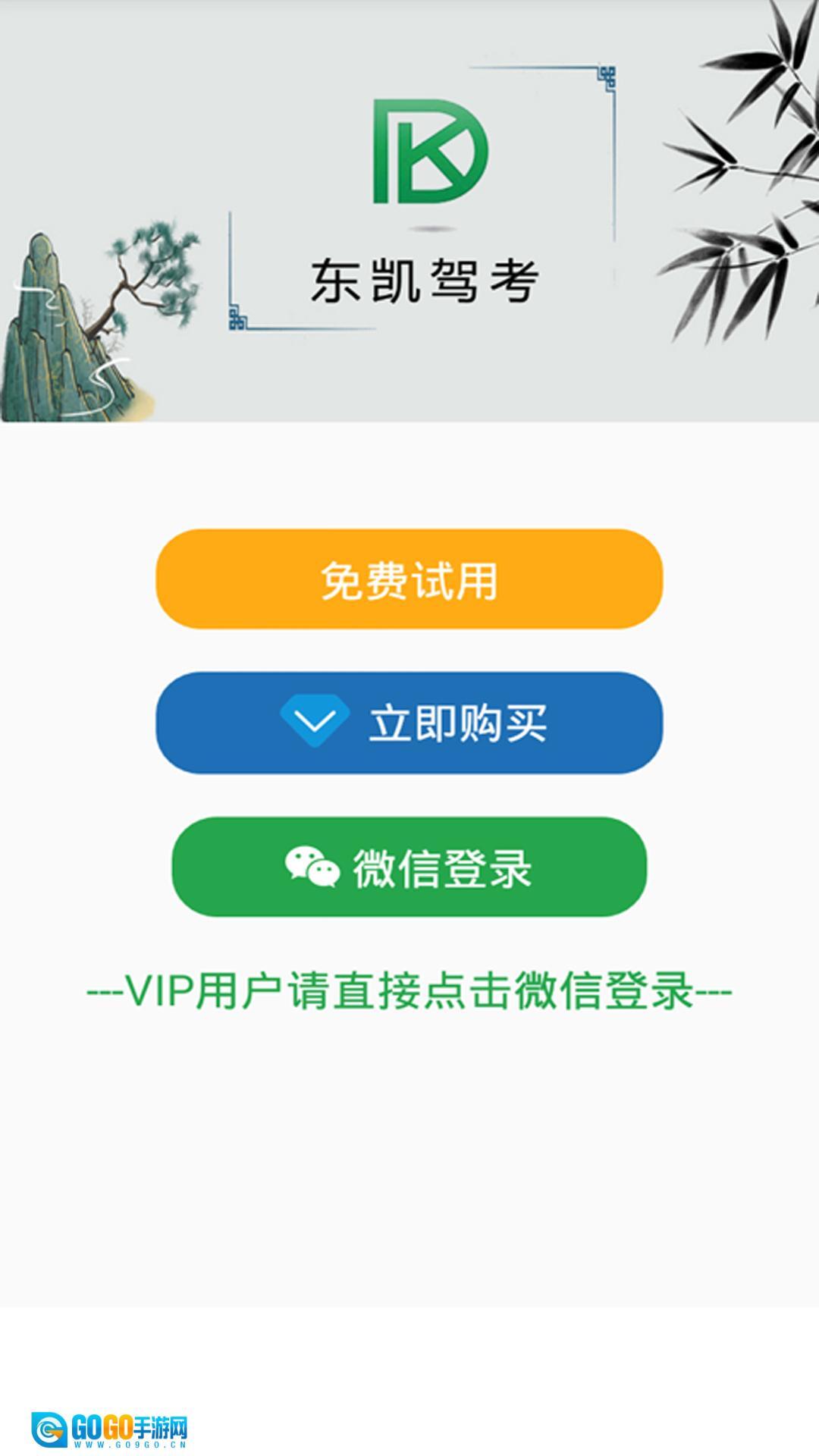Tap the 免费试用 free trial button
Viewport: 819px width, 1456px height.
(x=409, y=579)
